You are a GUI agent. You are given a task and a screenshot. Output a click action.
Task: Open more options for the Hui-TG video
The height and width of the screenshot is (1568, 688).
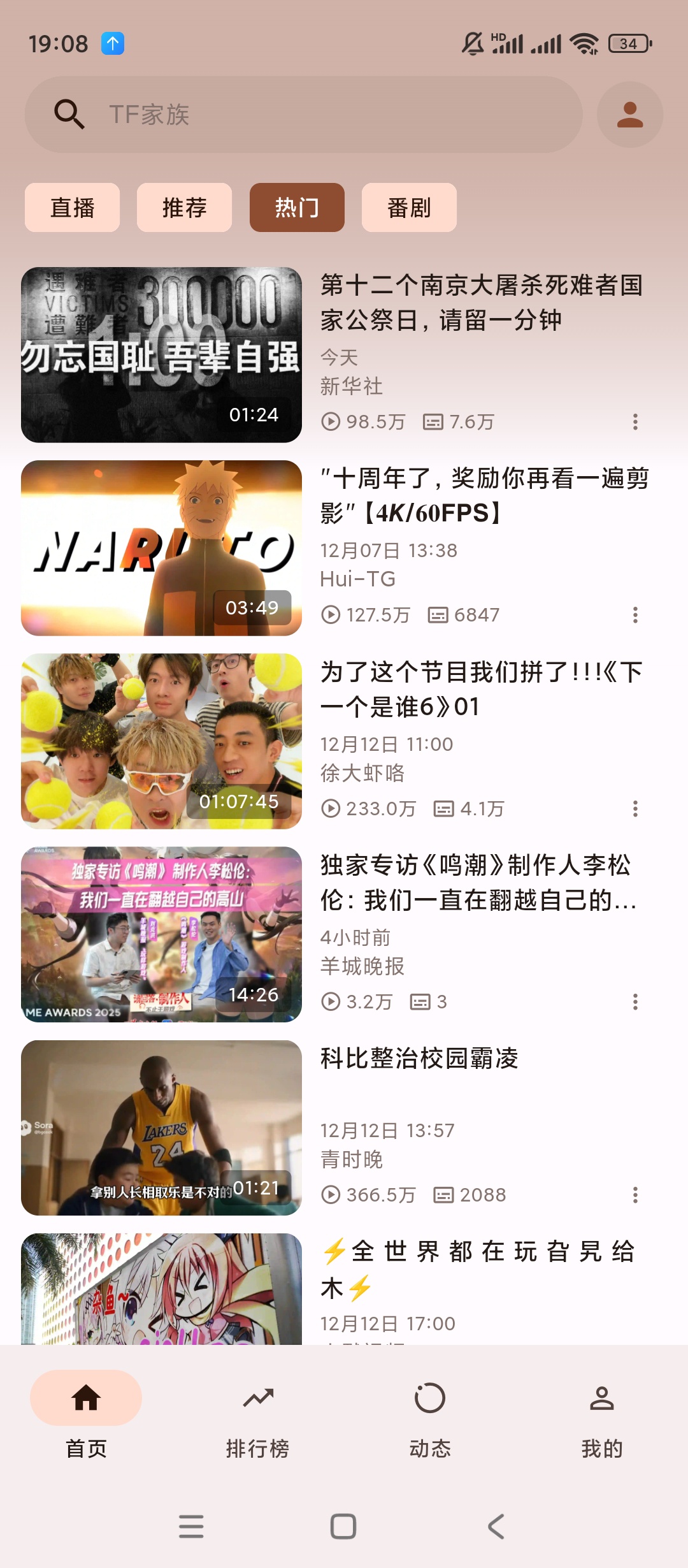[x=635, y=615]
